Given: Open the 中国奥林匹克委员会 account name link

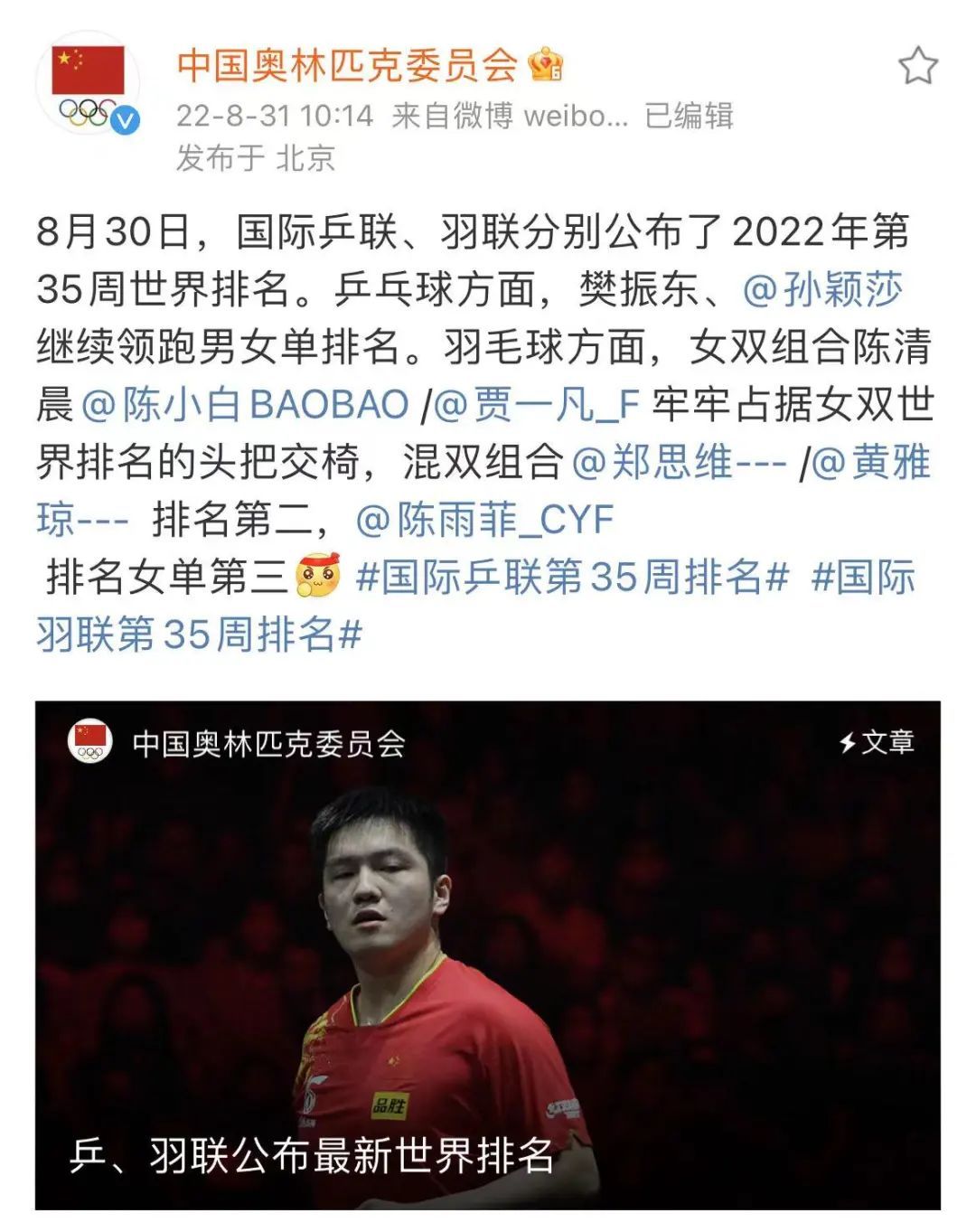Looking at the screenshot, I should (x=346, y=64).
